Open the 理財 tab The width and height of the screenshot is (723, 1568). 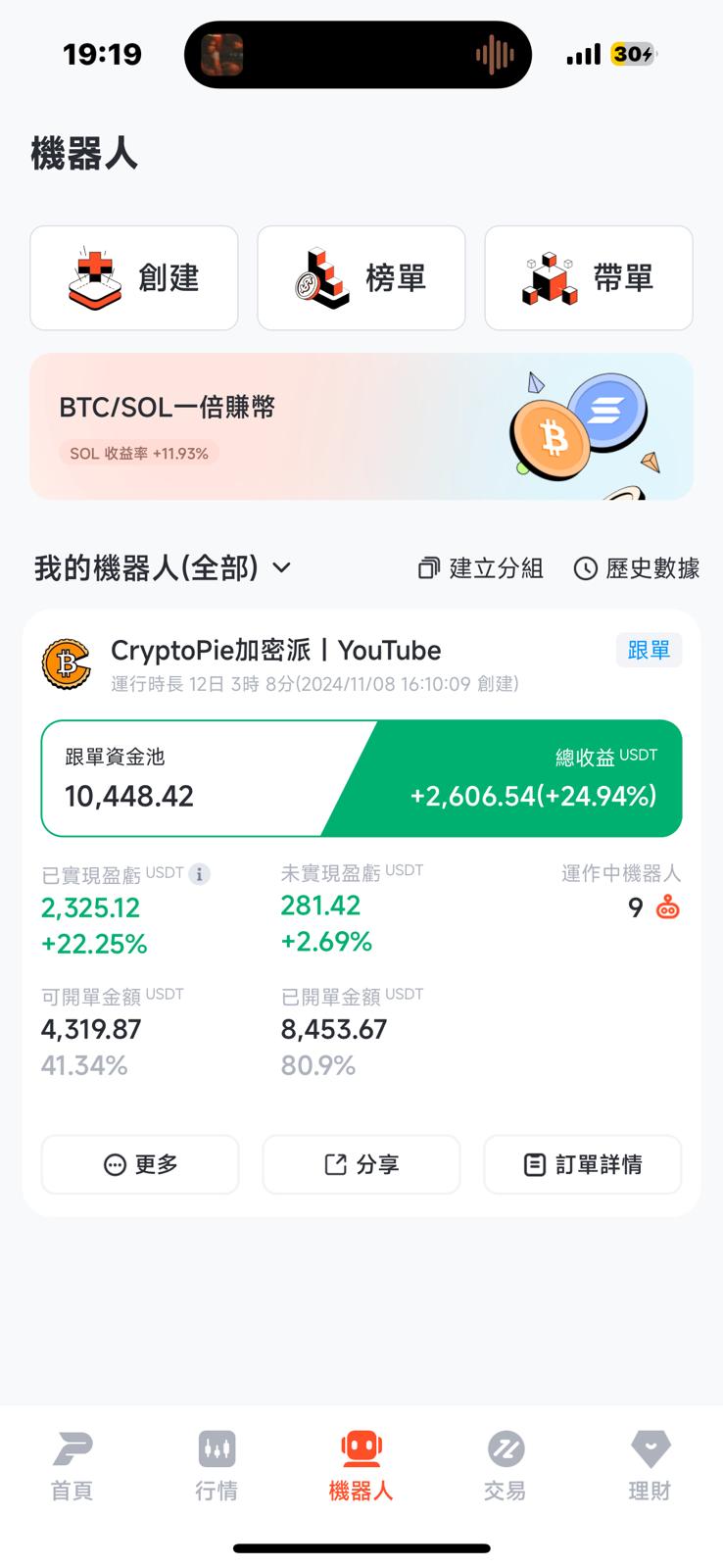[650, 1465]
